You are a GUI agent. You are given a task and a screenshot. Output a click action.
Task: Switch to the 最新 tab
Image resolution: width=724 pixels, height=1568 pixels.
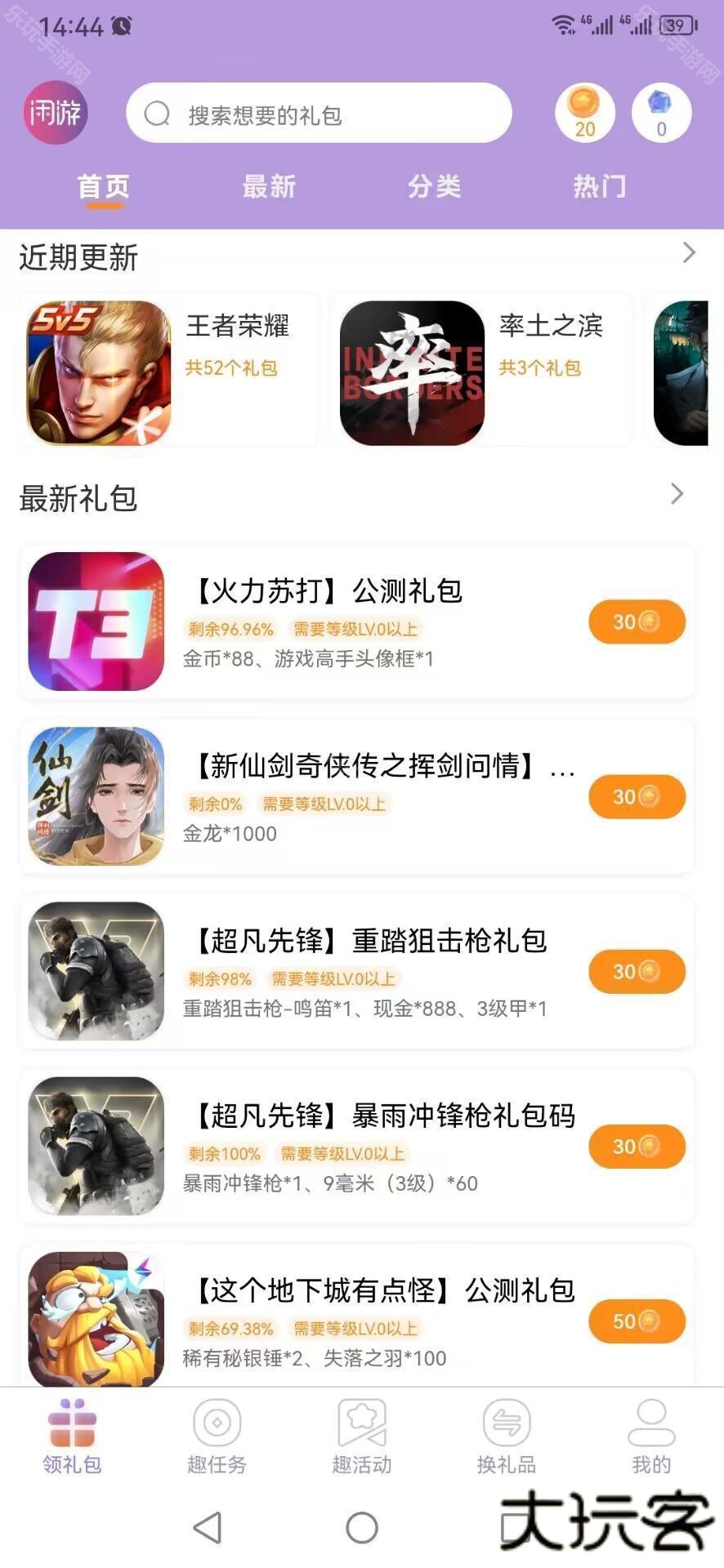point(270,186)
